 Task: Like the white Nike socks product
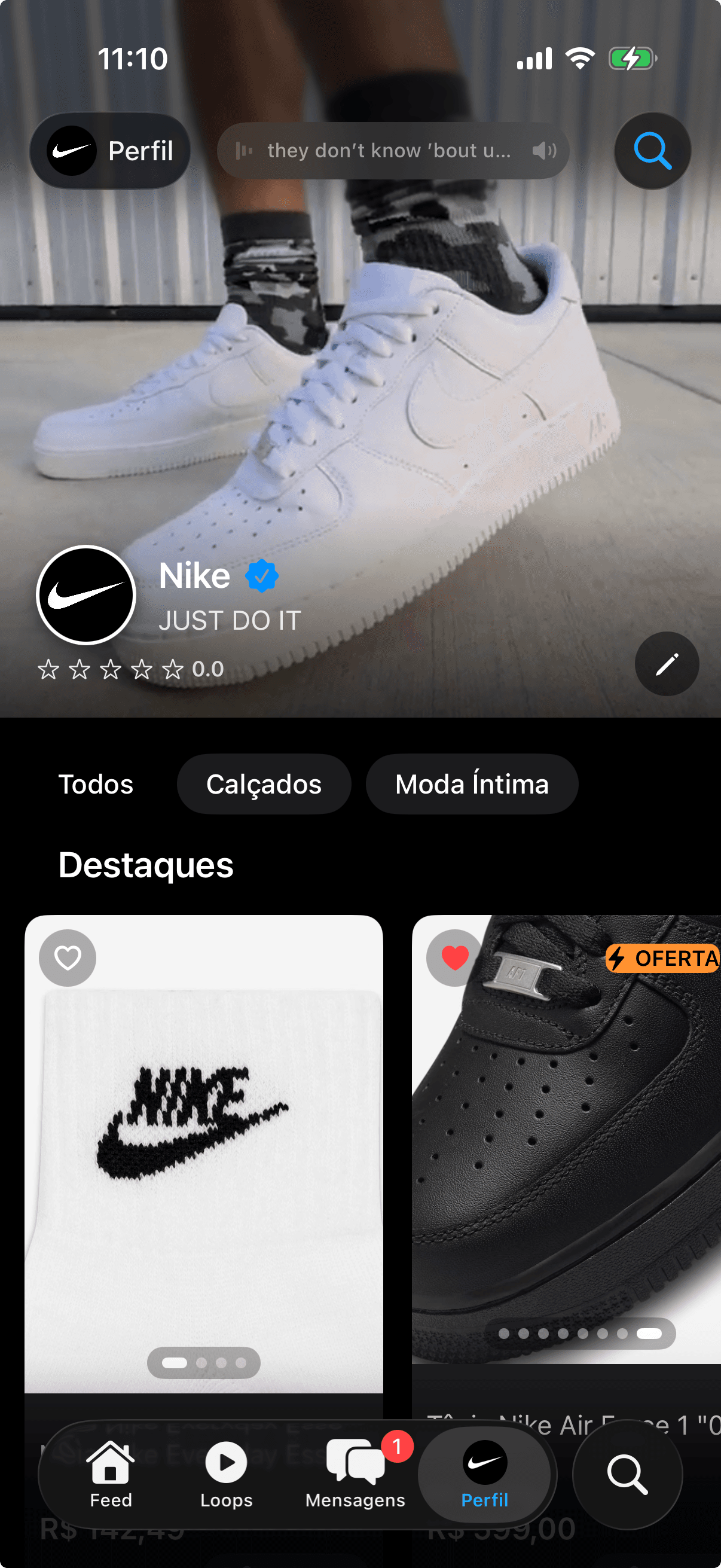tap(68, 957)
